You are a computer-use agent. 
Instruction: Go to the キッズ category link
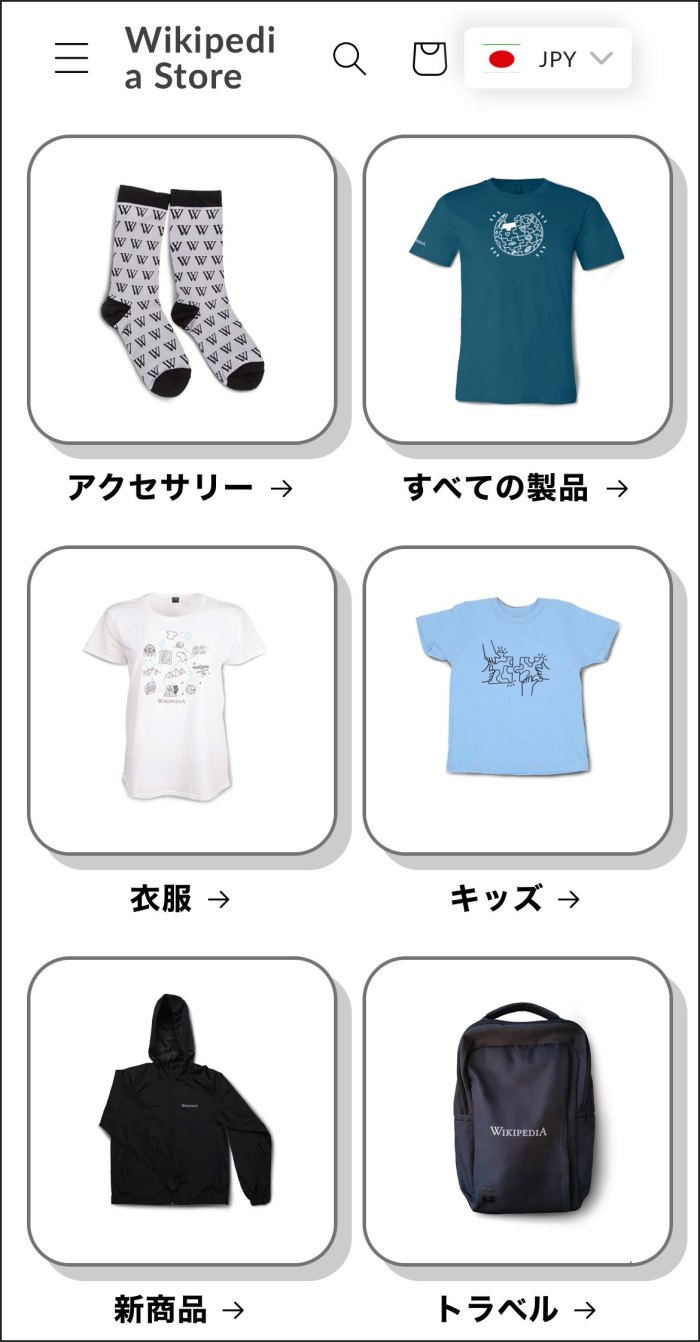click(x=517, y=899)
